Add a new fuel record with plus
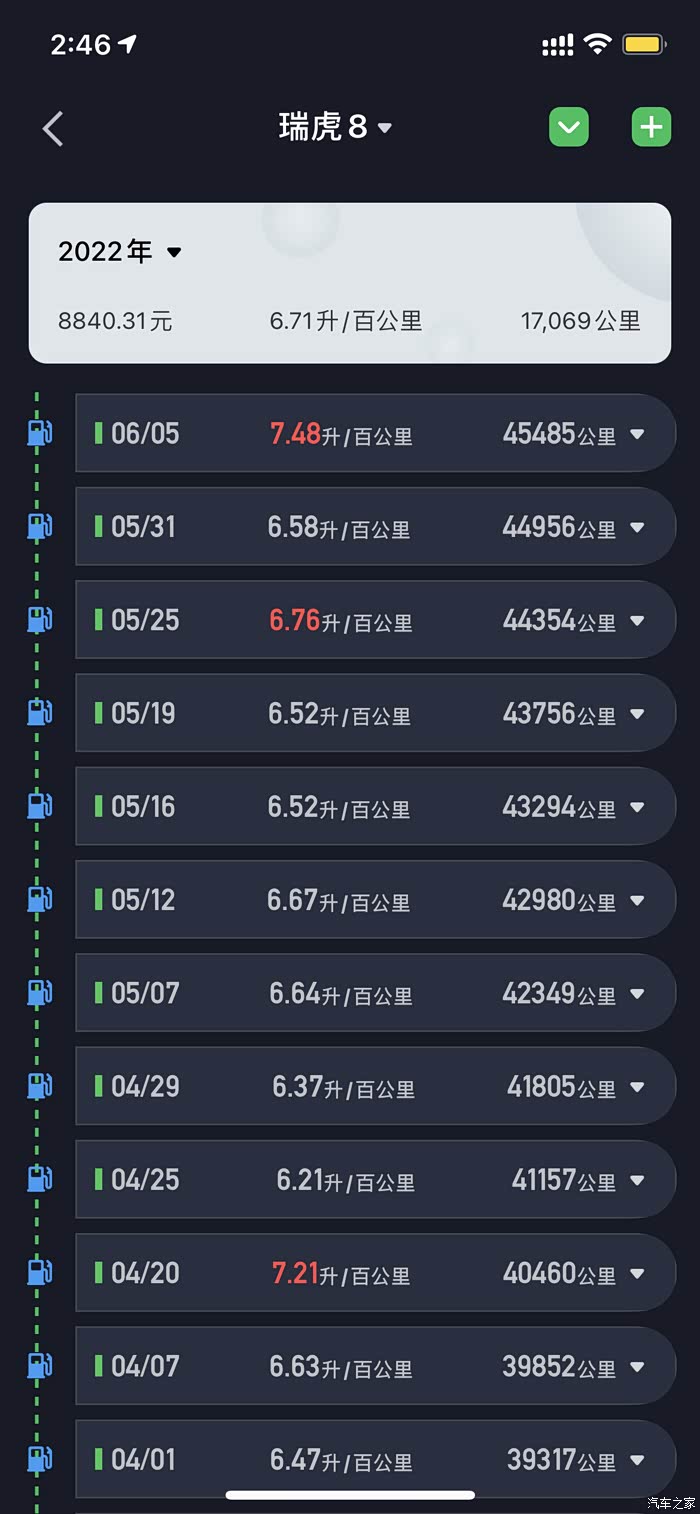The image size is (700, 1514). tap(651, 128)
